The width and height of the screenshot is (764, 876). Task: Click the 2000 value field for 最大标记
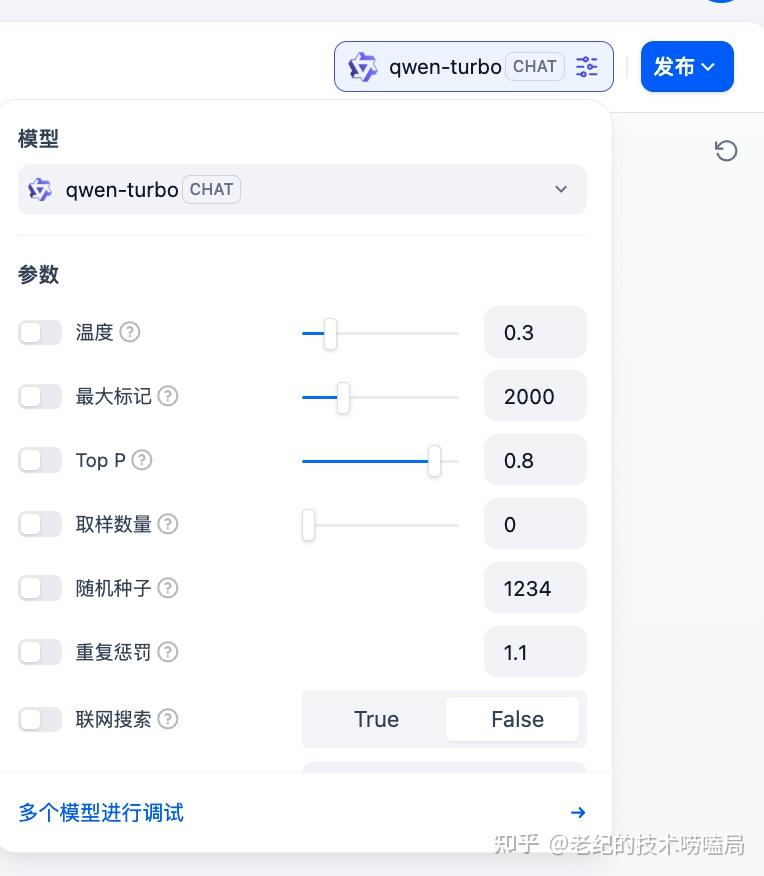click(x=535, y=396)
